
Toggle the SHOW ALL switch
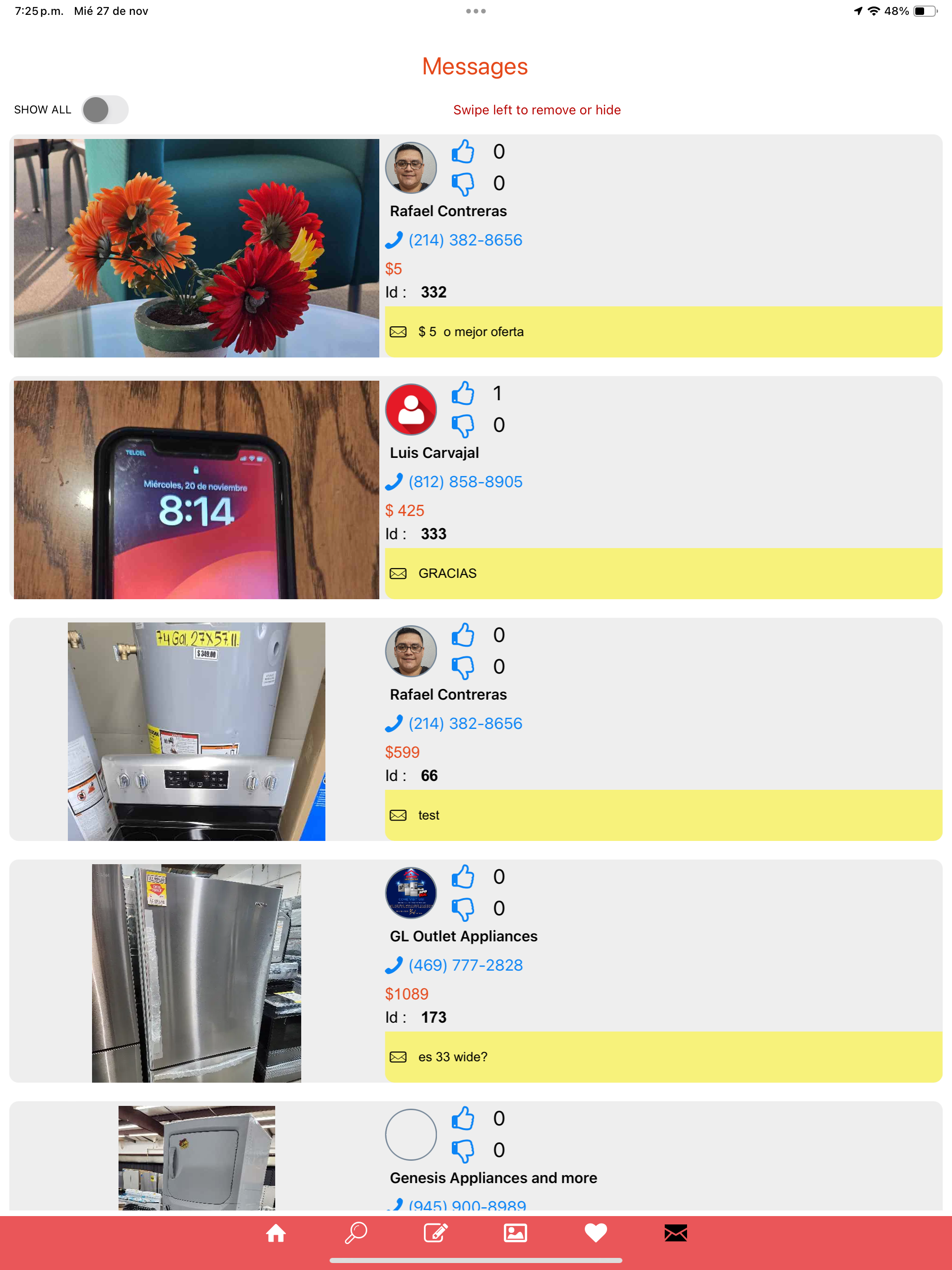[x=105, y=110]
